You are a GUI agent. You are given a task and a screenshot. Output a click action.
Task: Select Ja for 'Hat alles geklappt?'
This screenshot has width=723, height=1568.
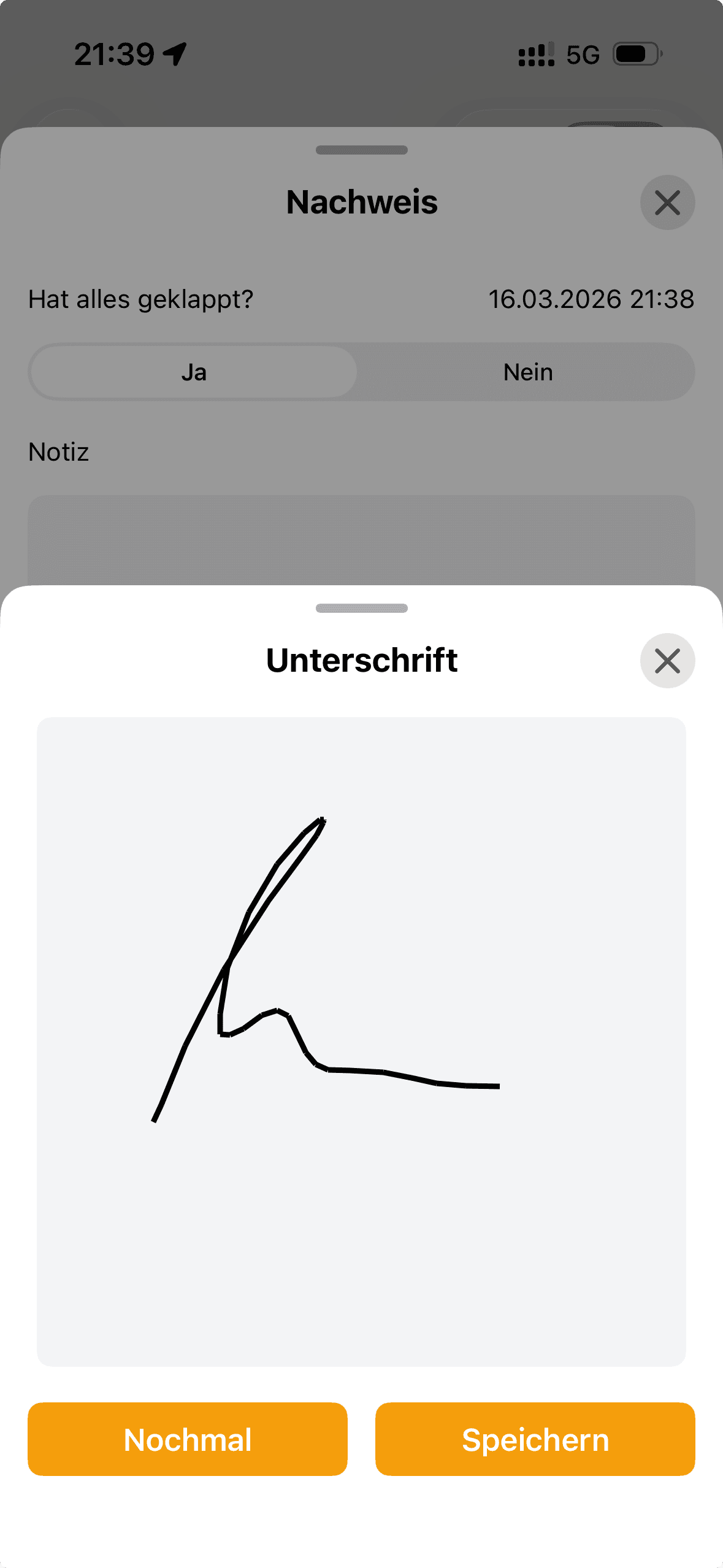coord(193,372)
